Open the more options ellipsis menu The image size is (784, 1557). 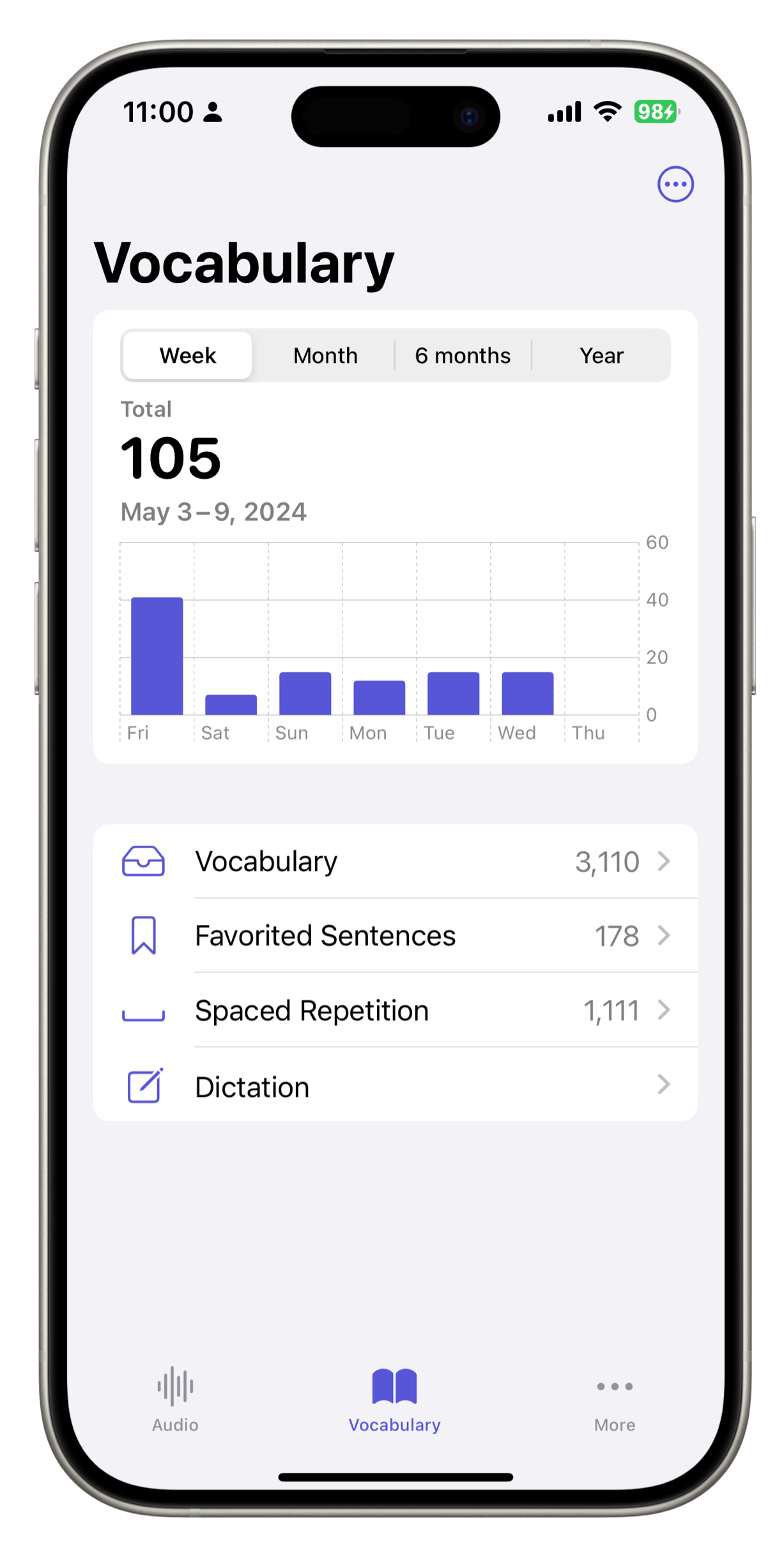pos(675,184)
